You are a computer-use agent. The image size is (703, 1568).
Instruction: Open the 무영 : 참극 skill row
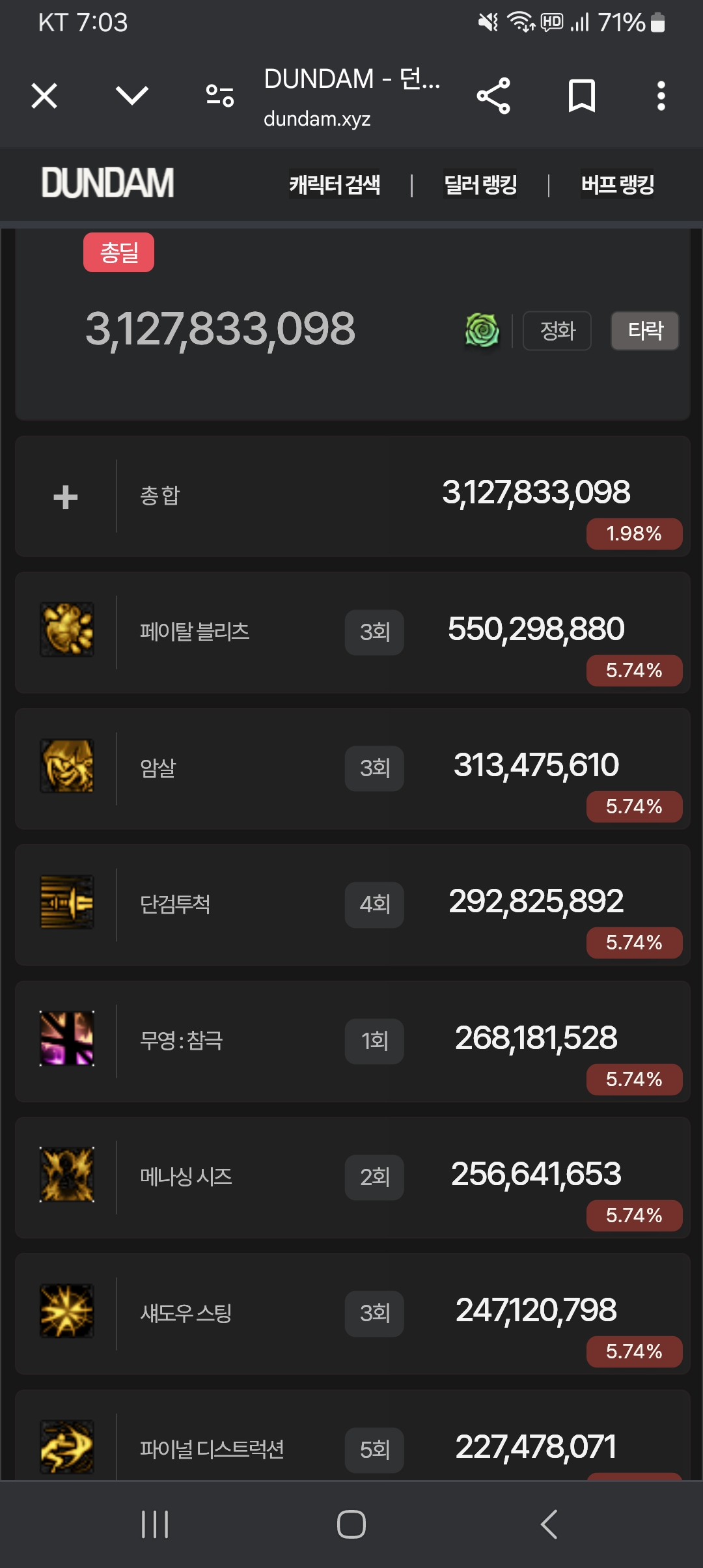coord(351,1041)
